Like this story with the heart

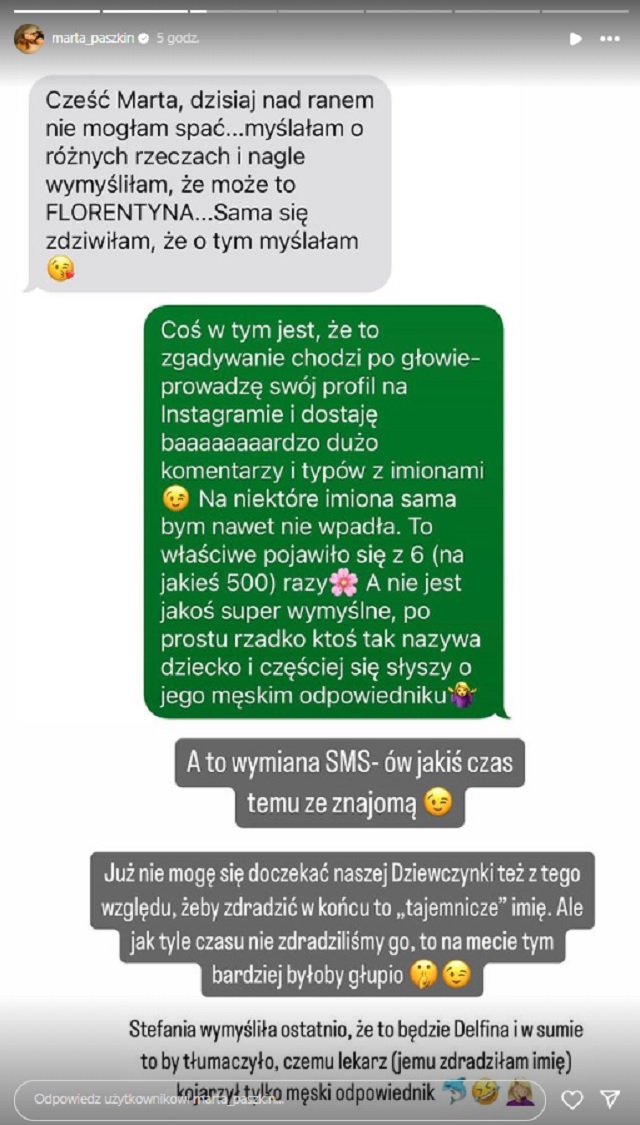point(572,1100)
